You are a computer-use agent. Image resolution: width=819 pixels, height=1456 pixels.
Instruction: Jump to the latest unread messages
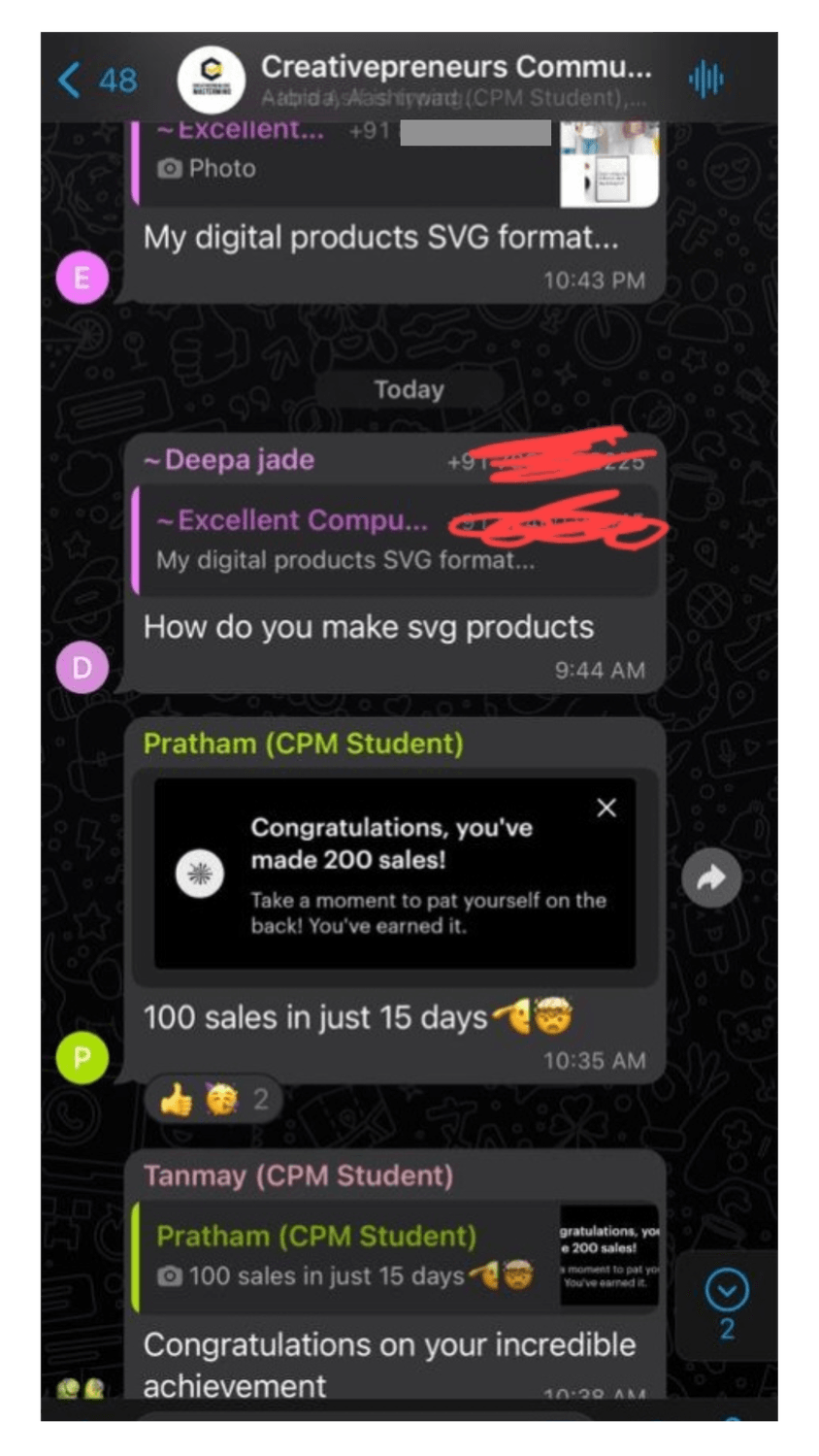tap(727, 1301)
